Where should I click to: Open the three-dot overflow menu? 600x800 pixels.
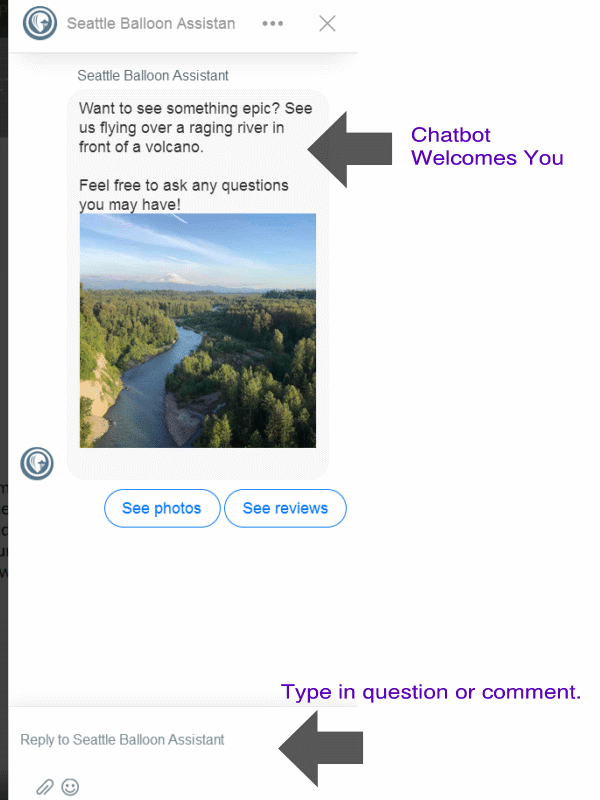[x=272, y=24]
